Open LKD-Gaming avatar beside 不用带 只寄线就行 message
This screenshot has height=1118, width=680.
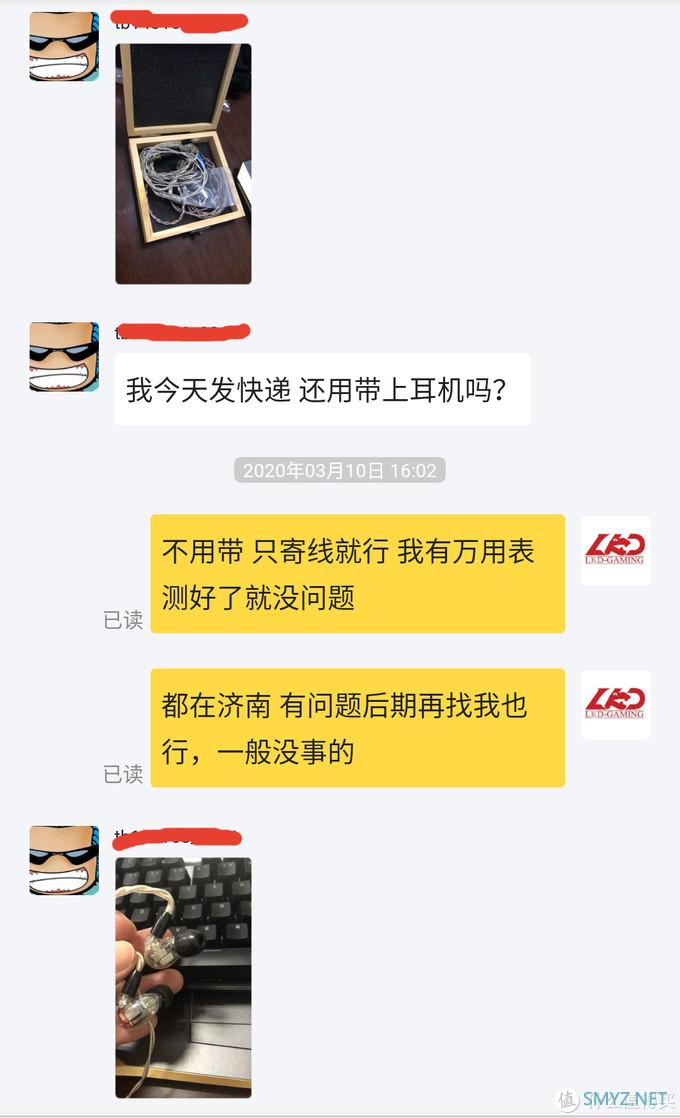coord(615,550)
